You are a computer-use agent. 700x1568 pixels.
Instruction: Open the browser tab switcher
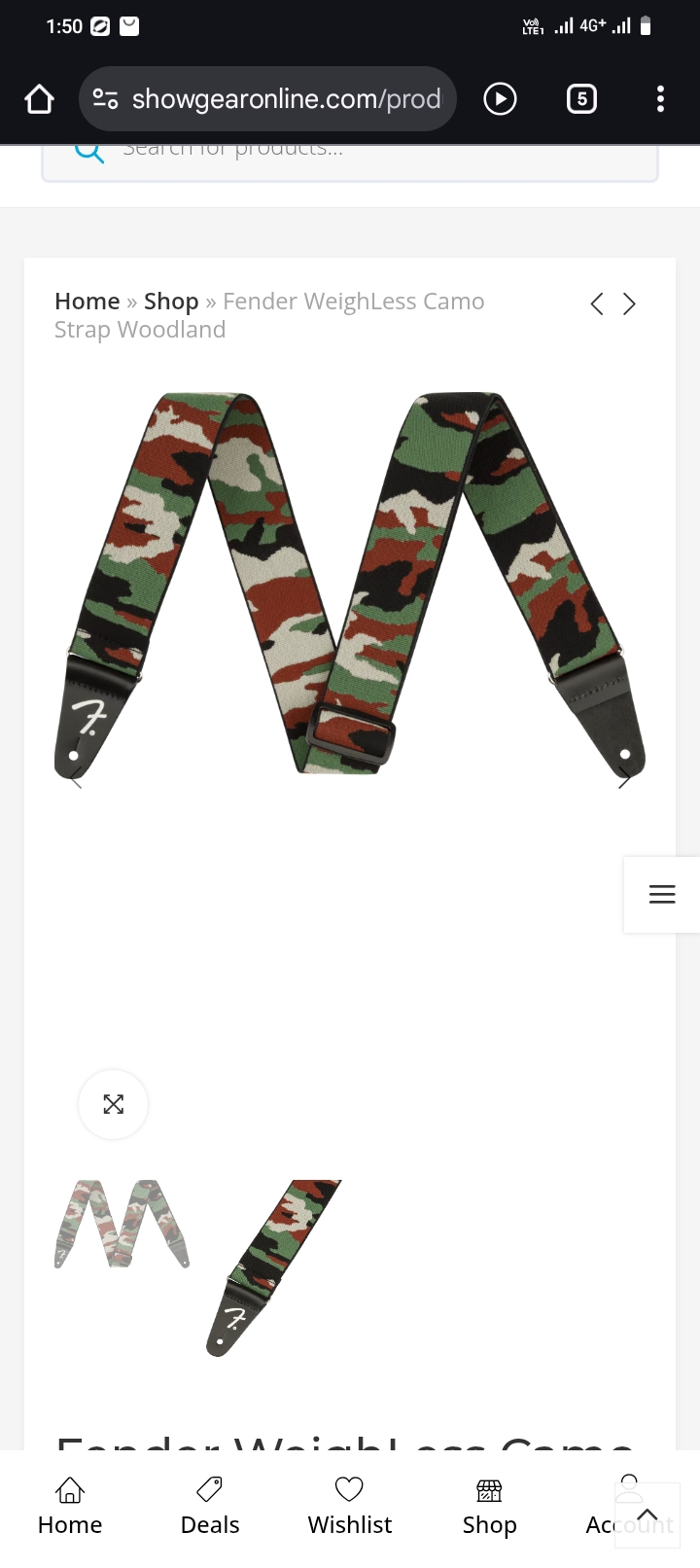581,99
